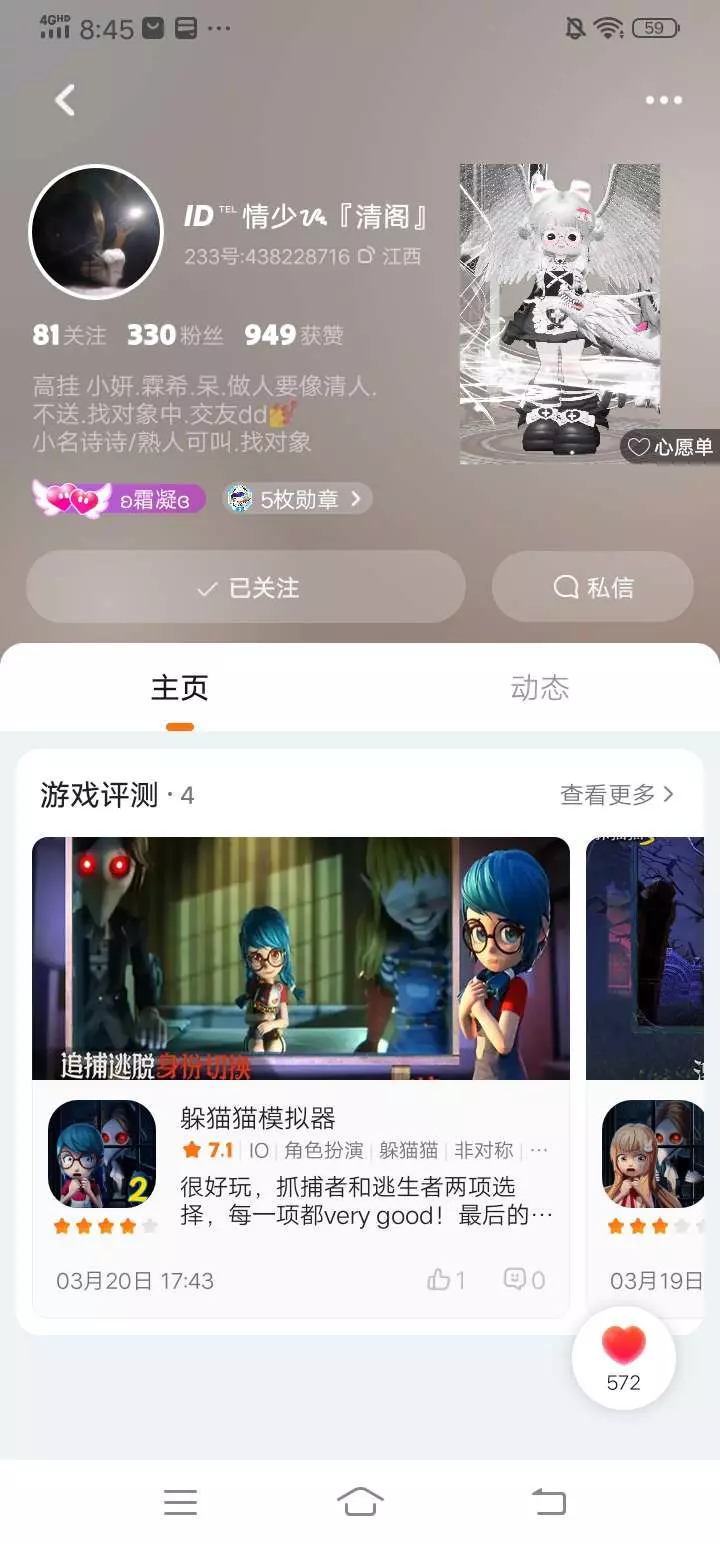Open the 心愿单 wishlist
The width and height of the screenshot is (720, 1544).
(670, 446)
